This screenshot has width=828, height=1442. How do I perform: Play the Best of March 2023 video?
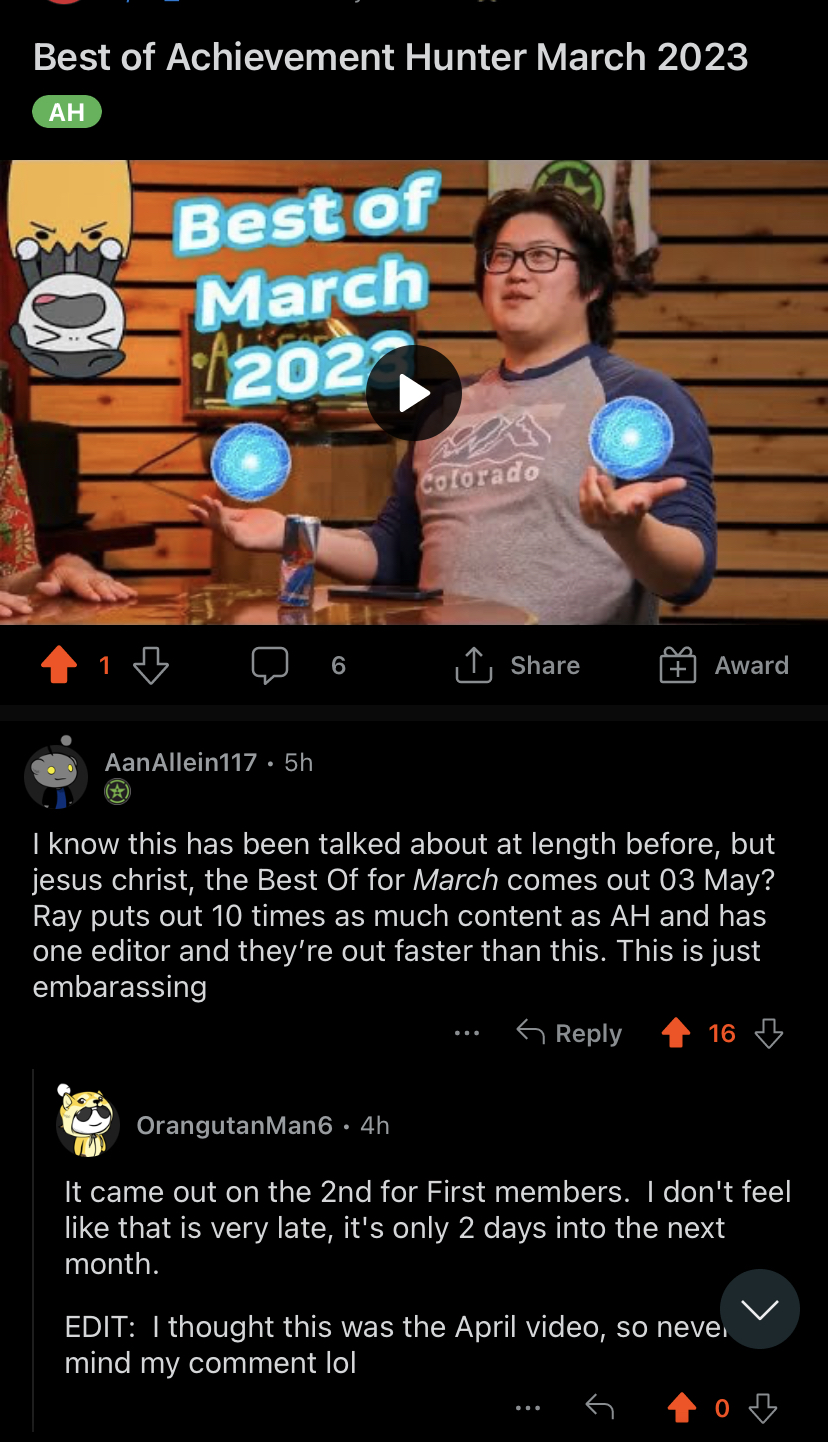click(x=413, y=393)
